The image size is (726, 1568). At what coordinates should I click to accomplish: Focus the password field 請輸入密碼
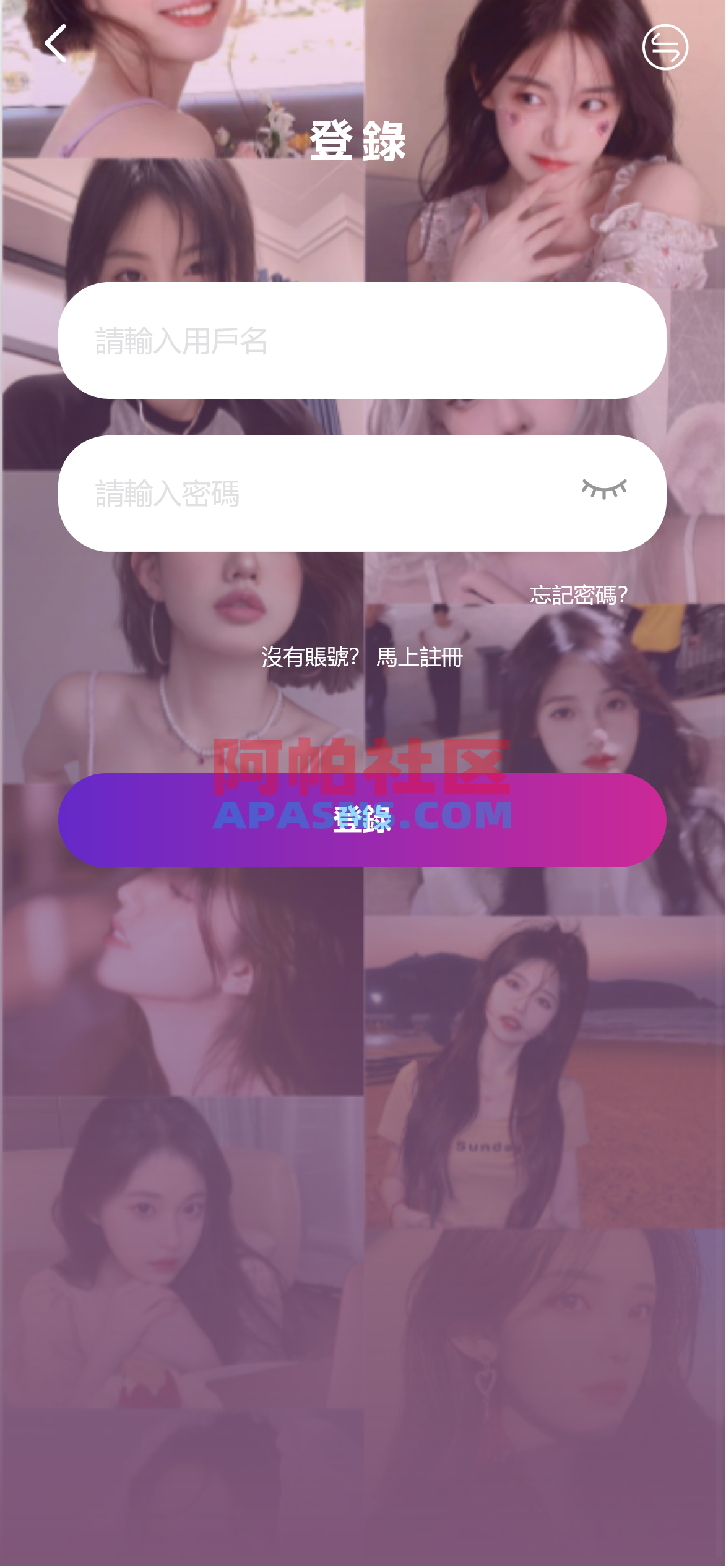coord(322,494)
